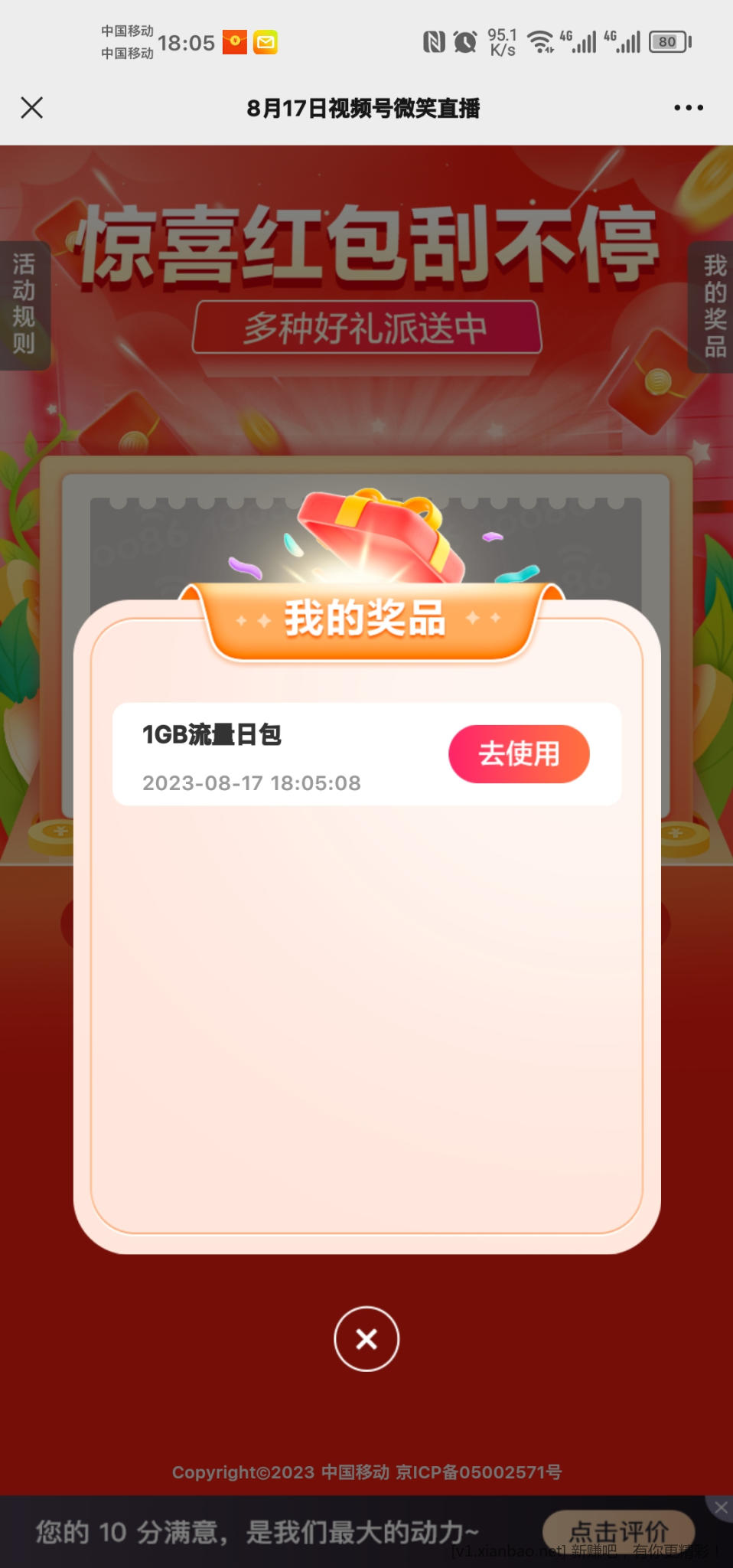This screenshot has height=1568, width=733.
Task: Open 活动规则 side tab
Action: click(24, 305)
